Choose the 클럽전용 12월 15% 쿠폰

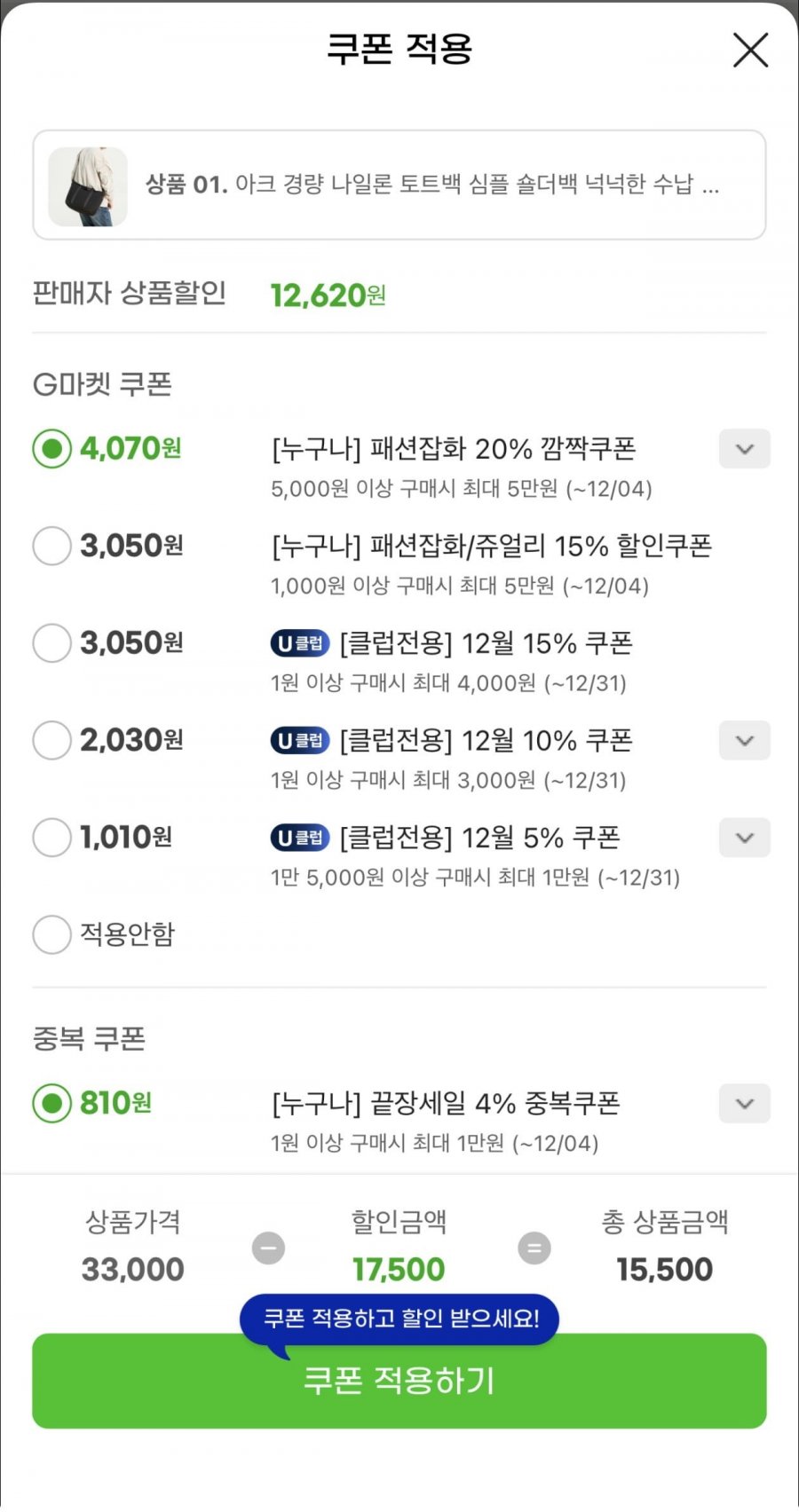51,642
